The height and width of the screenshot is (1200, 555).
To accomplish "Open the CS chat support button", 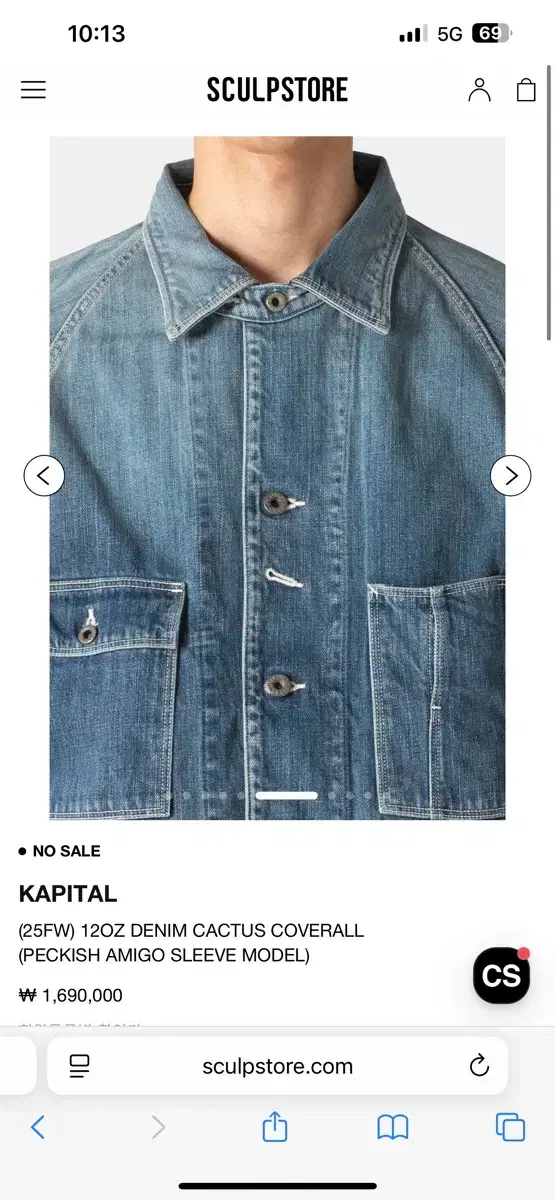I will coord(501,975).
